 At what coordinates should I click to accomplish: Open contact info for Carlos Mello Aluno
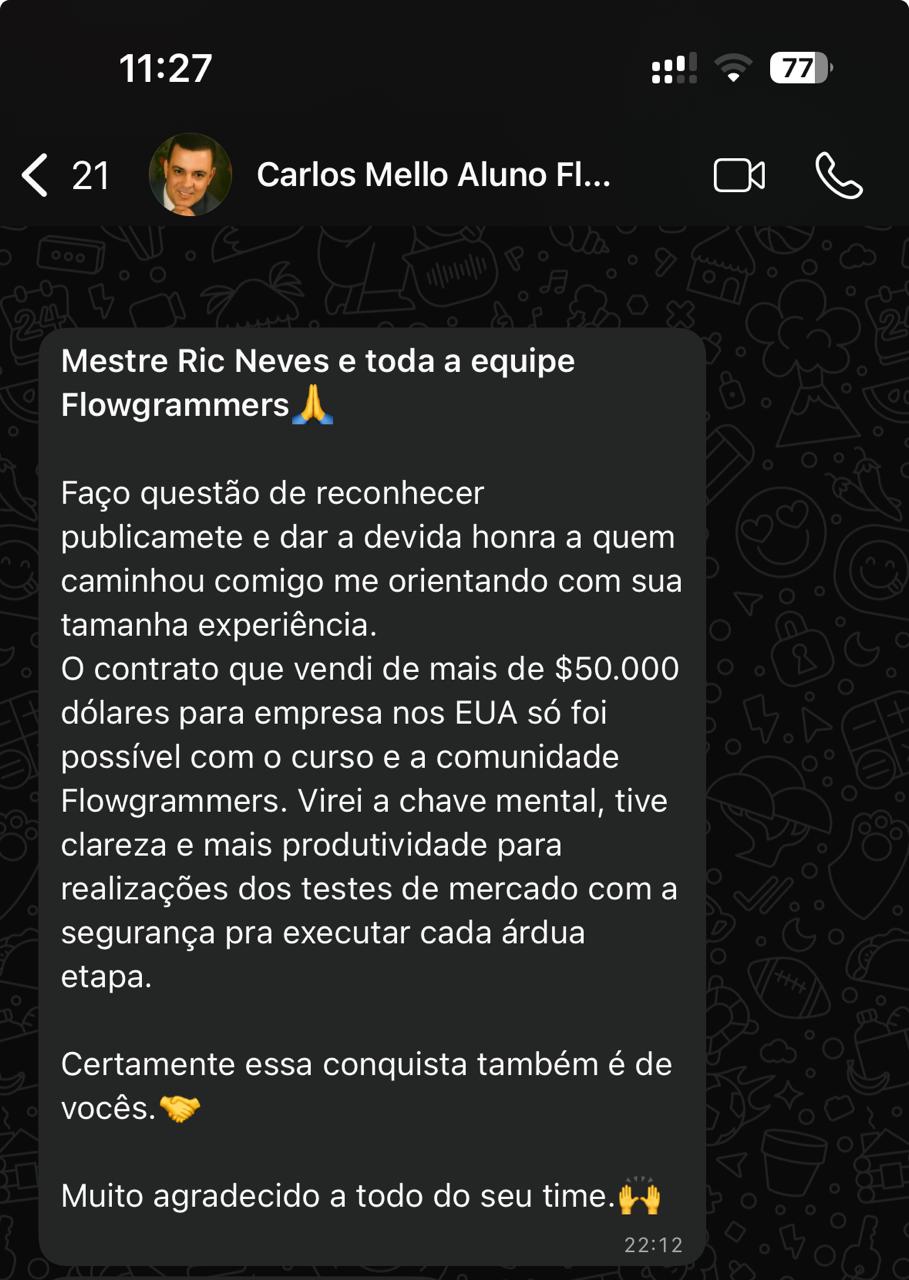click(x=433, y=175)
